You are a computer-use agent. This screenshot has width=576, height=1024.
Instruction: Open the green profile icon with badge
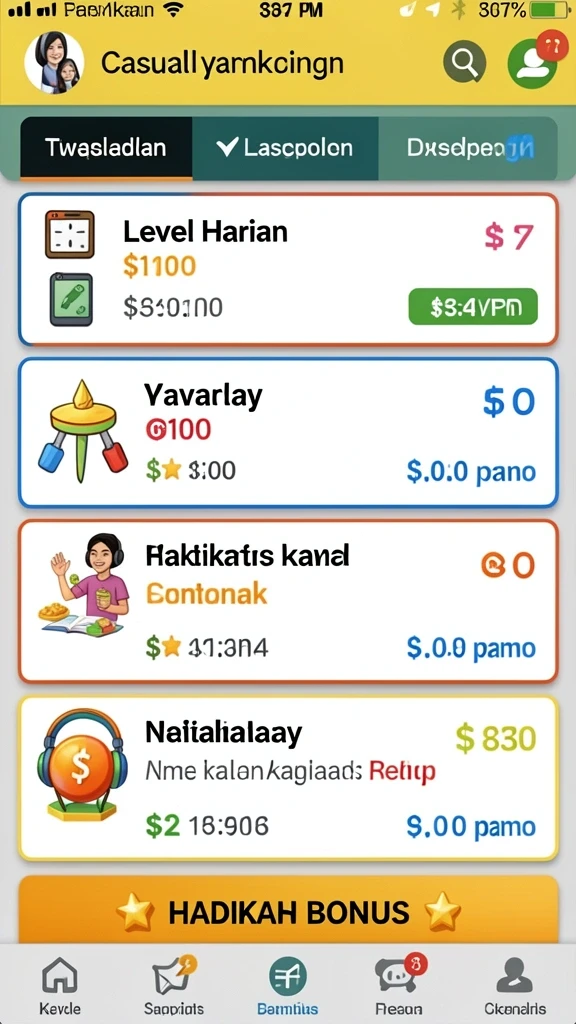tap(534, 63)
